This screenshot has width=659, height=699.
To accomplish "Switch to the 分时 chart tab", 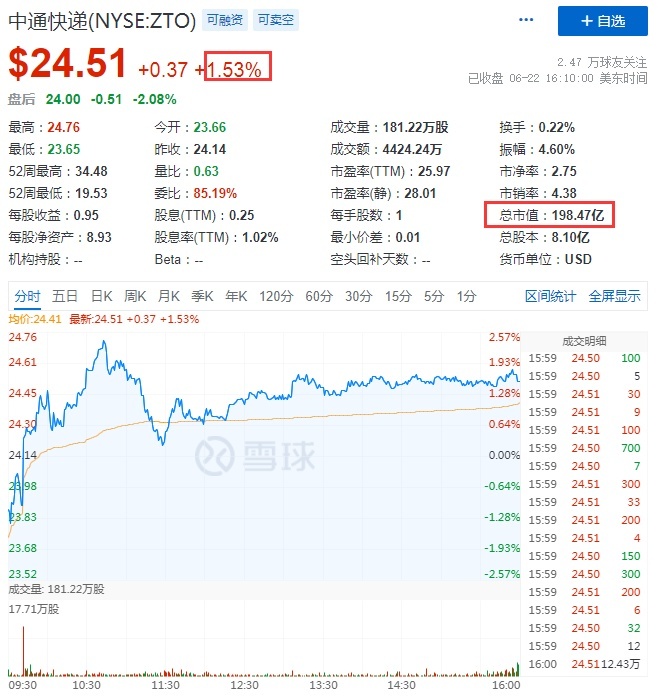I will [28, 296].
